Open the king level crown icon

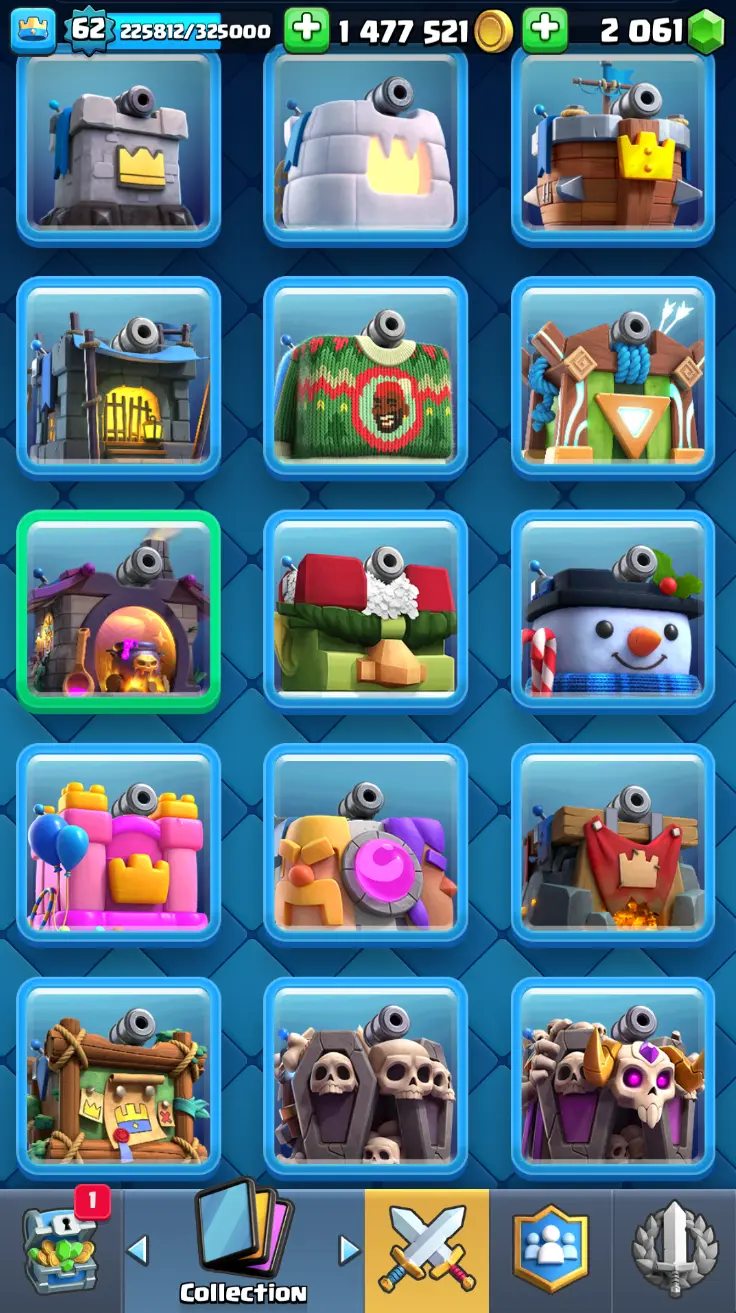32,31
